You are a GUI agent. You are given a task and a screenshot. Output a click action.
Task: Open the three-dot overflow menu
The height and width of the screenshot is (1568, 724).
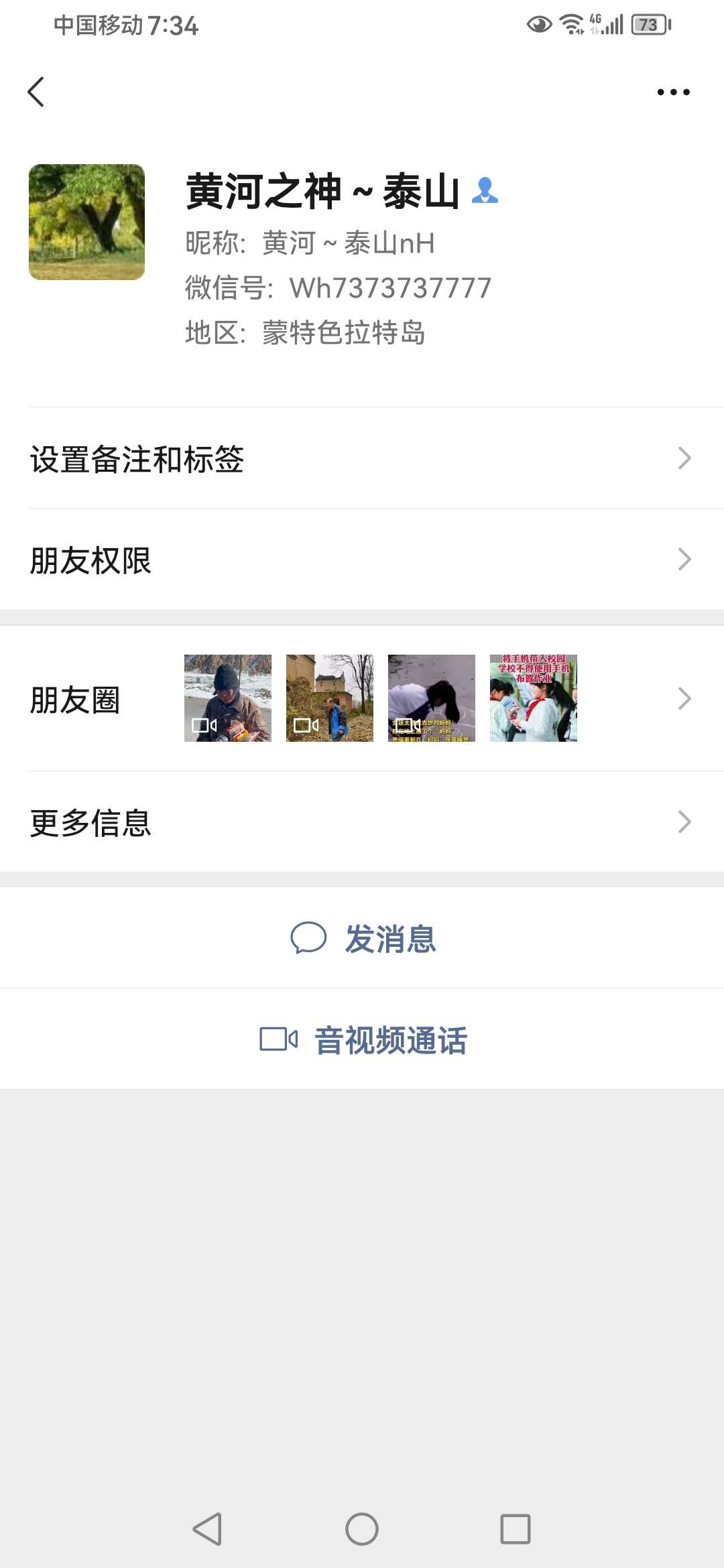(x=673, y=92)
